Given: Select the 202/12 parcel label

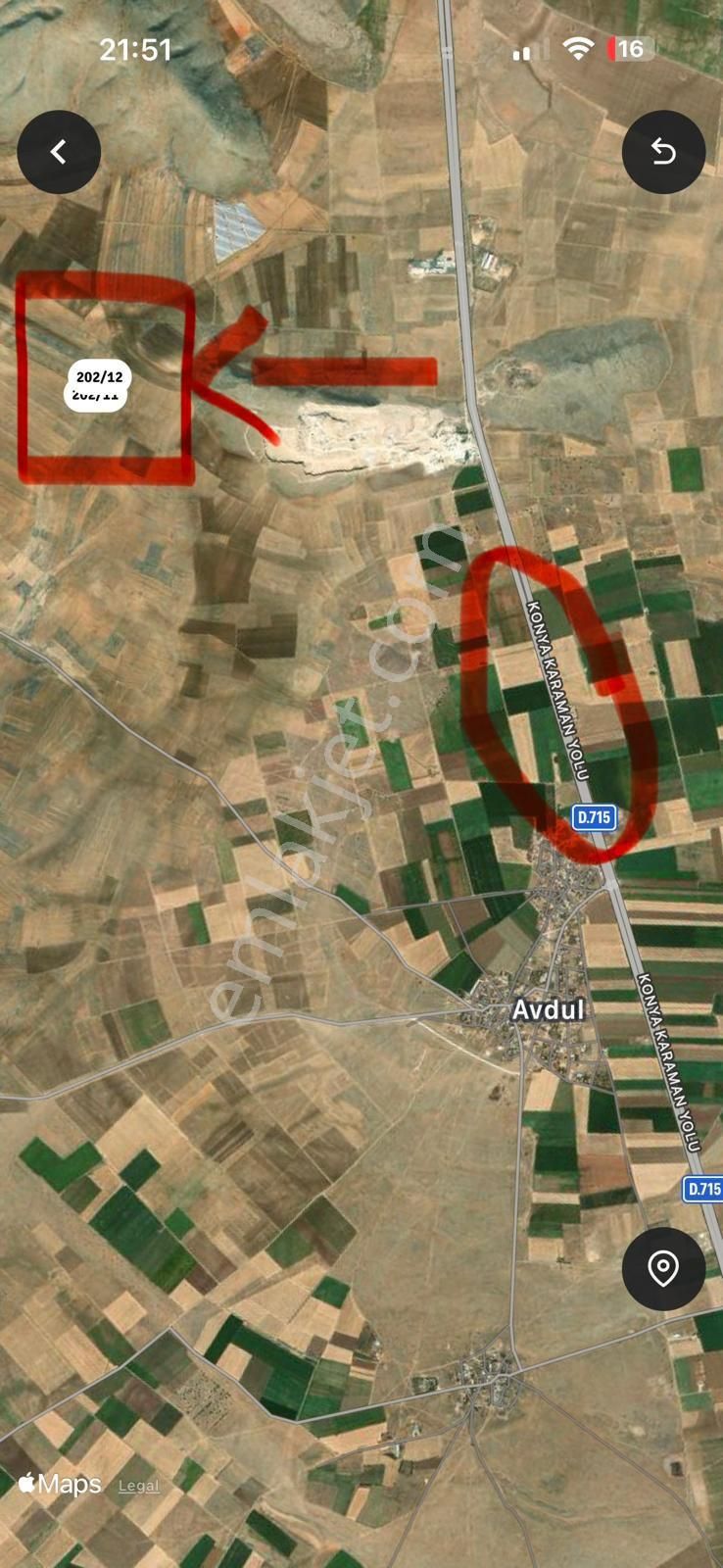Looking at the screenshot, I should tap(99, 376).
